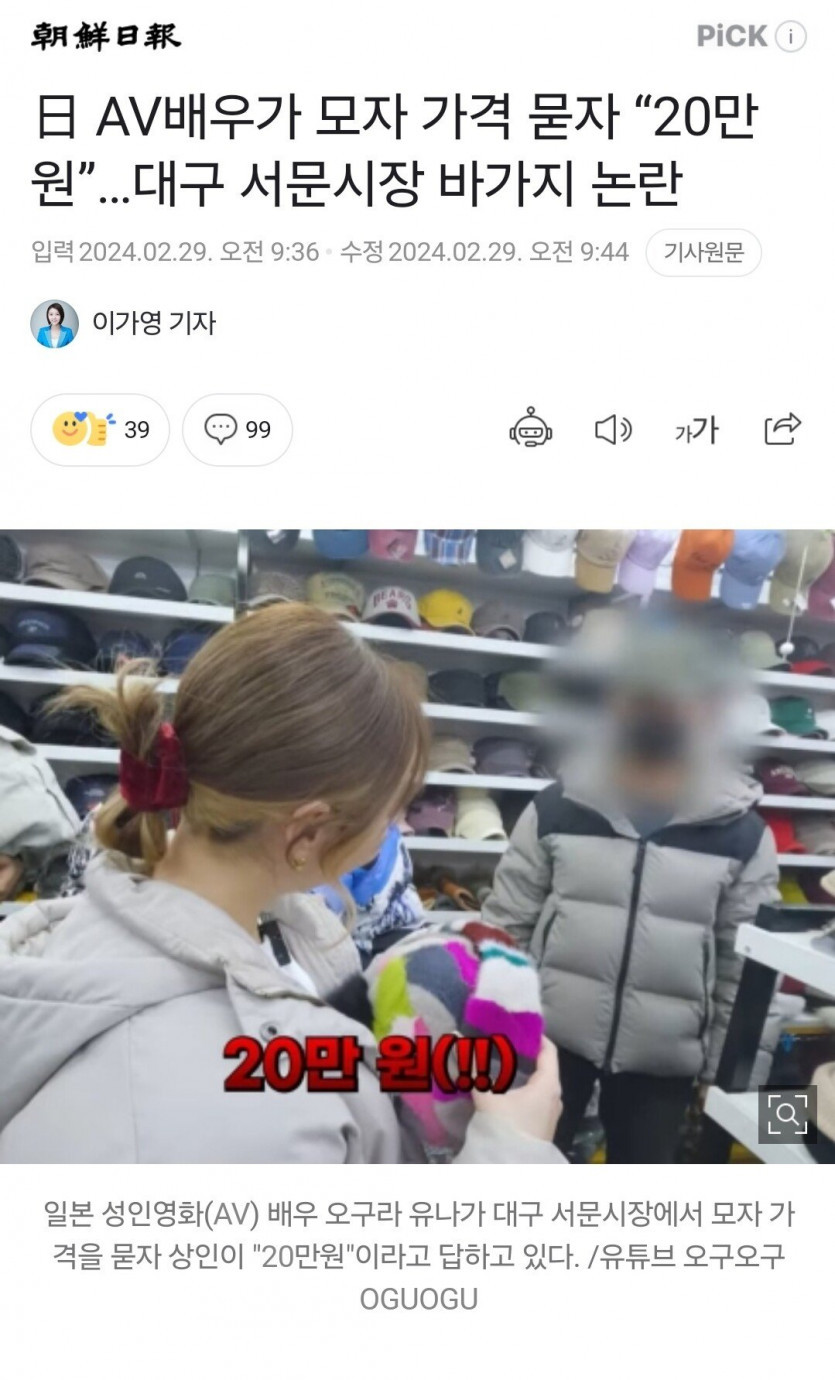Listen to the article with speaker icon
835x1380 pixels.
(x=613, y=430)
